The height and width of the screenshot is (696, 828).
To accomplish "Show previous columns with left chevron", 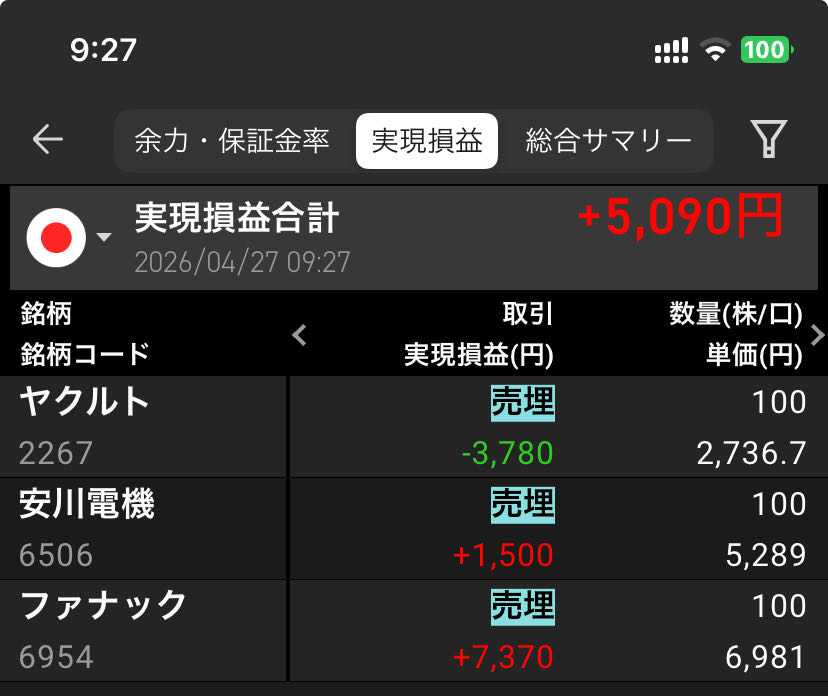I will [x=299, y=335].
